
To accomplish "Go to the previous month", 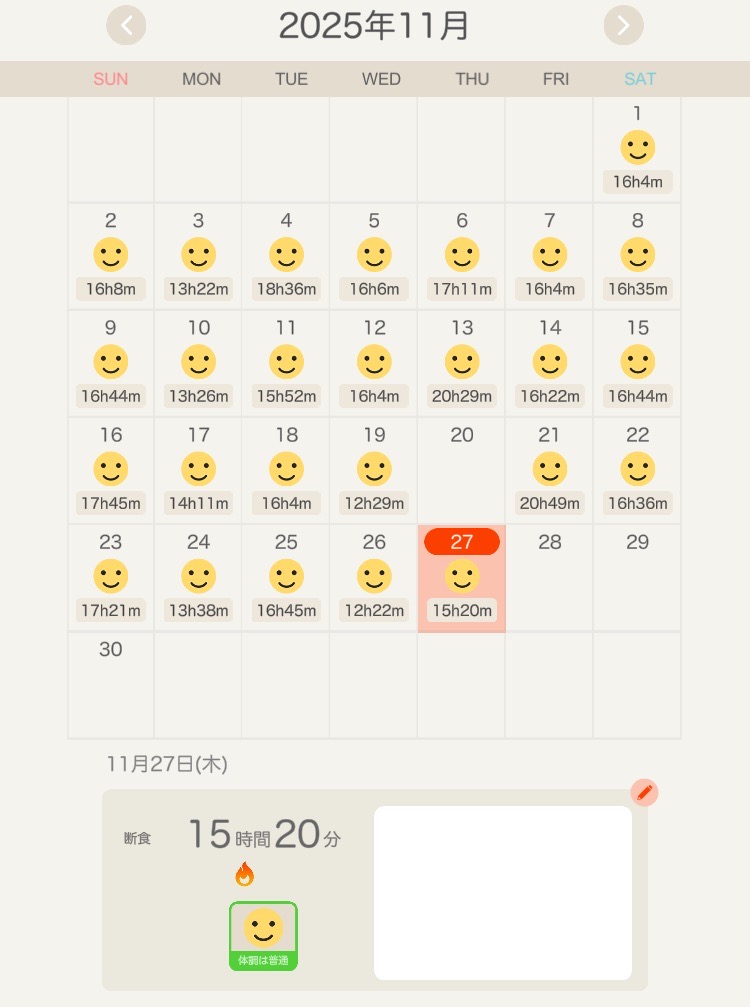I will (126, 26).
